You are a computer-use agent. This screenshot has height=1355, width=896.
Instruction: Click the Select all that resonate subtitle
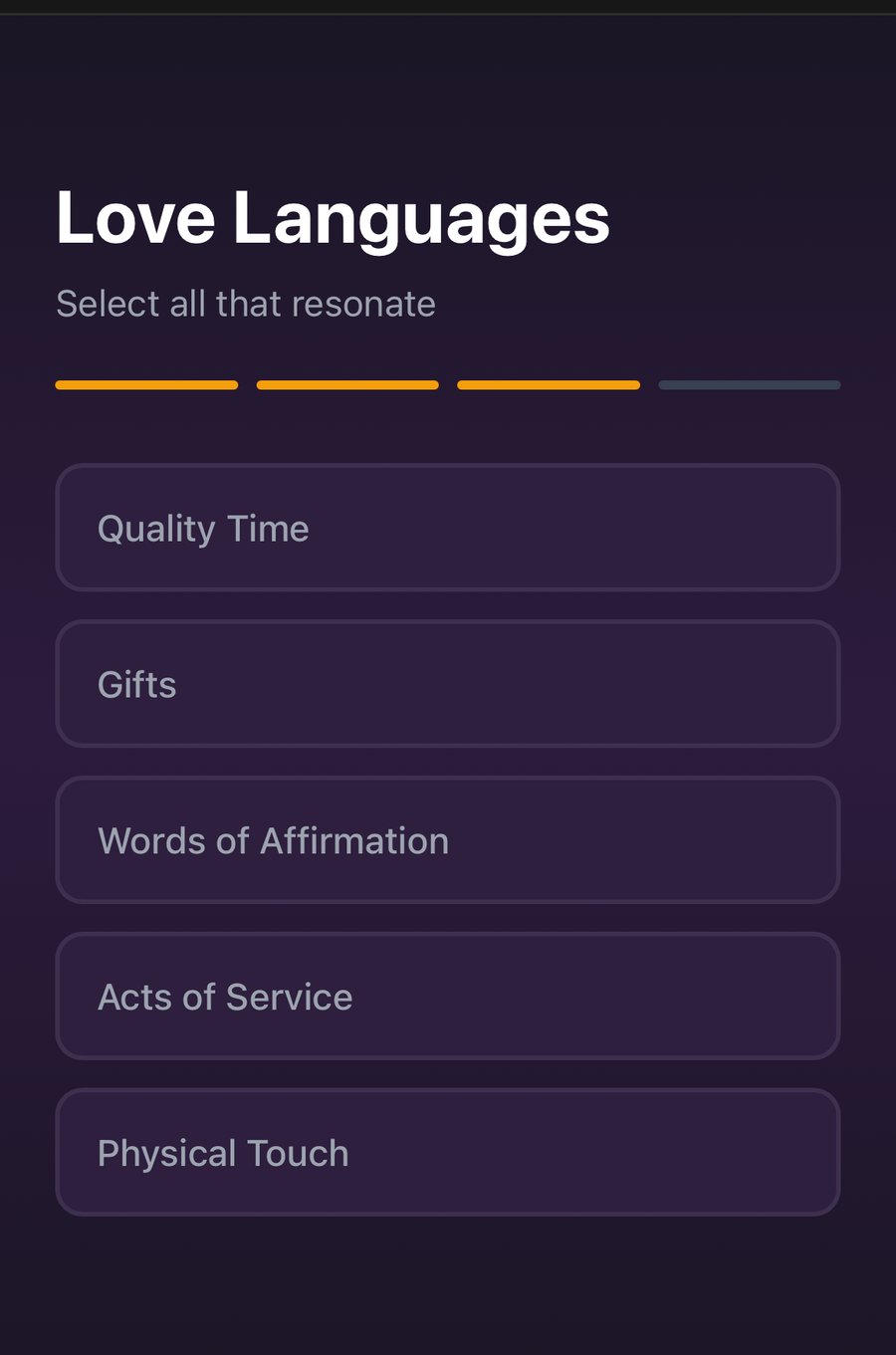coord(245,303)
